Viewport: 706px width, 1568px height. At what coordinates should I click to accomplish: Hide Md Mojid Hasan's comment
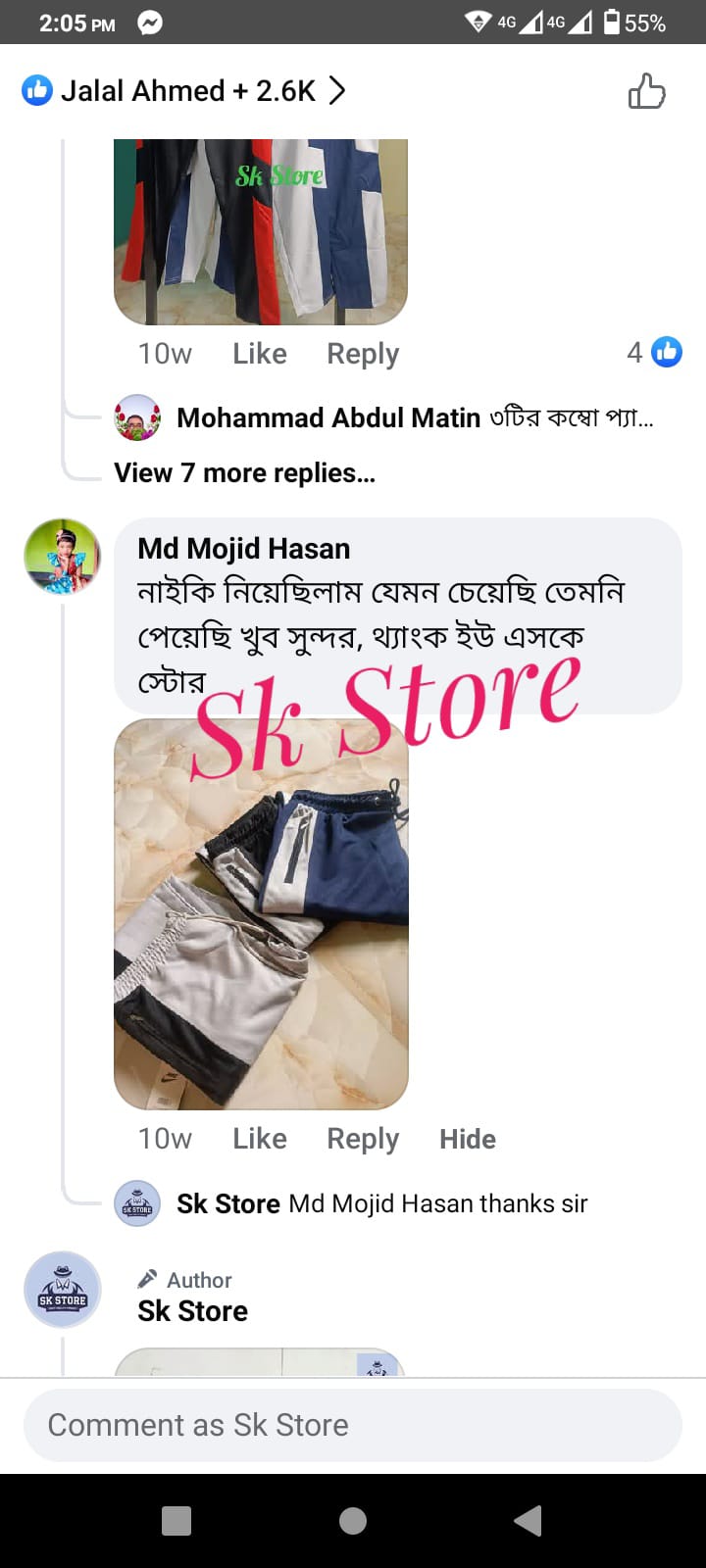point(468,1139)
